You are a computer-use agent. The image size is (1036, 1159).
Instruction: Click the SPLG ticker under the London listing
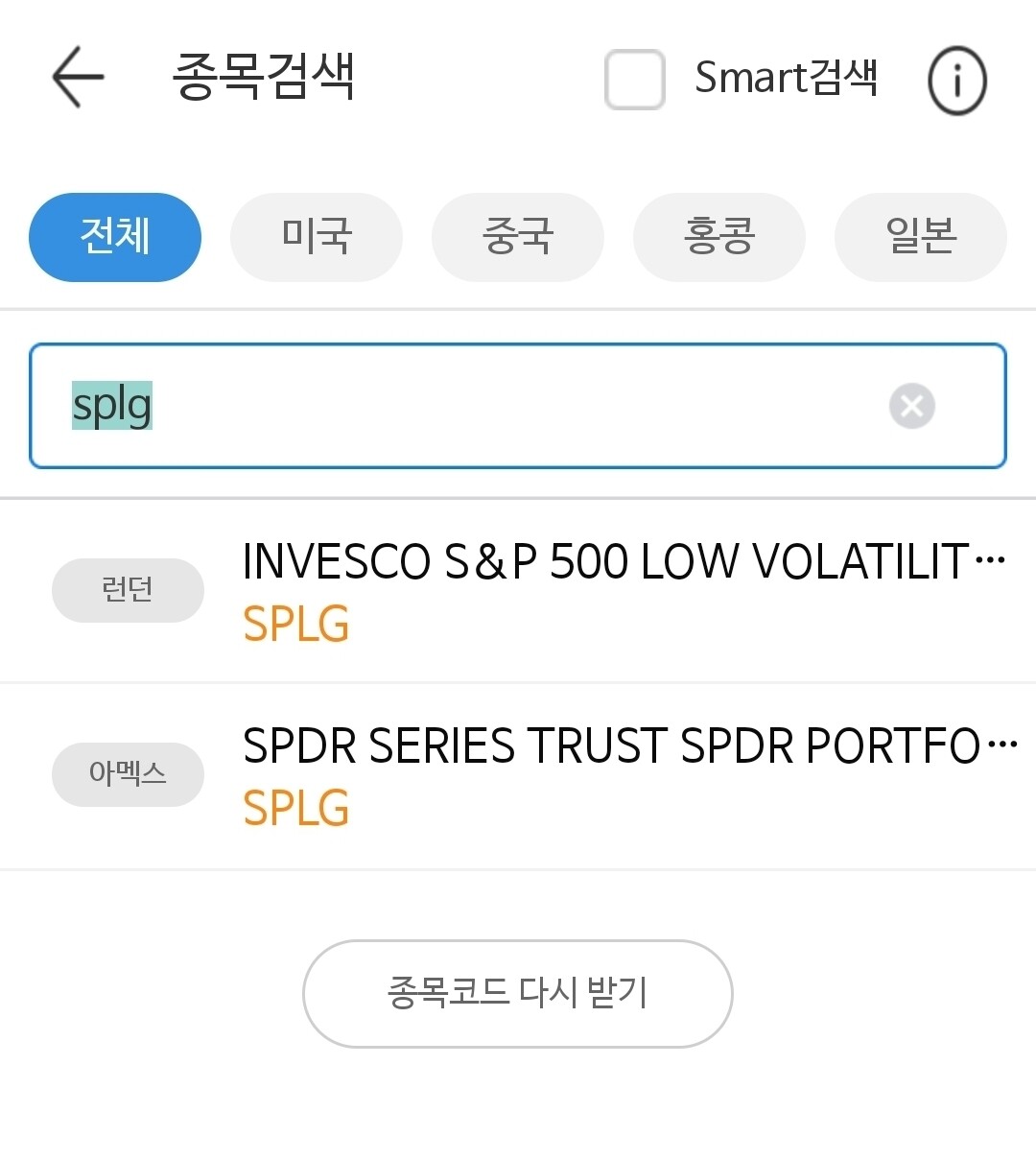click(x=295, y=625)
